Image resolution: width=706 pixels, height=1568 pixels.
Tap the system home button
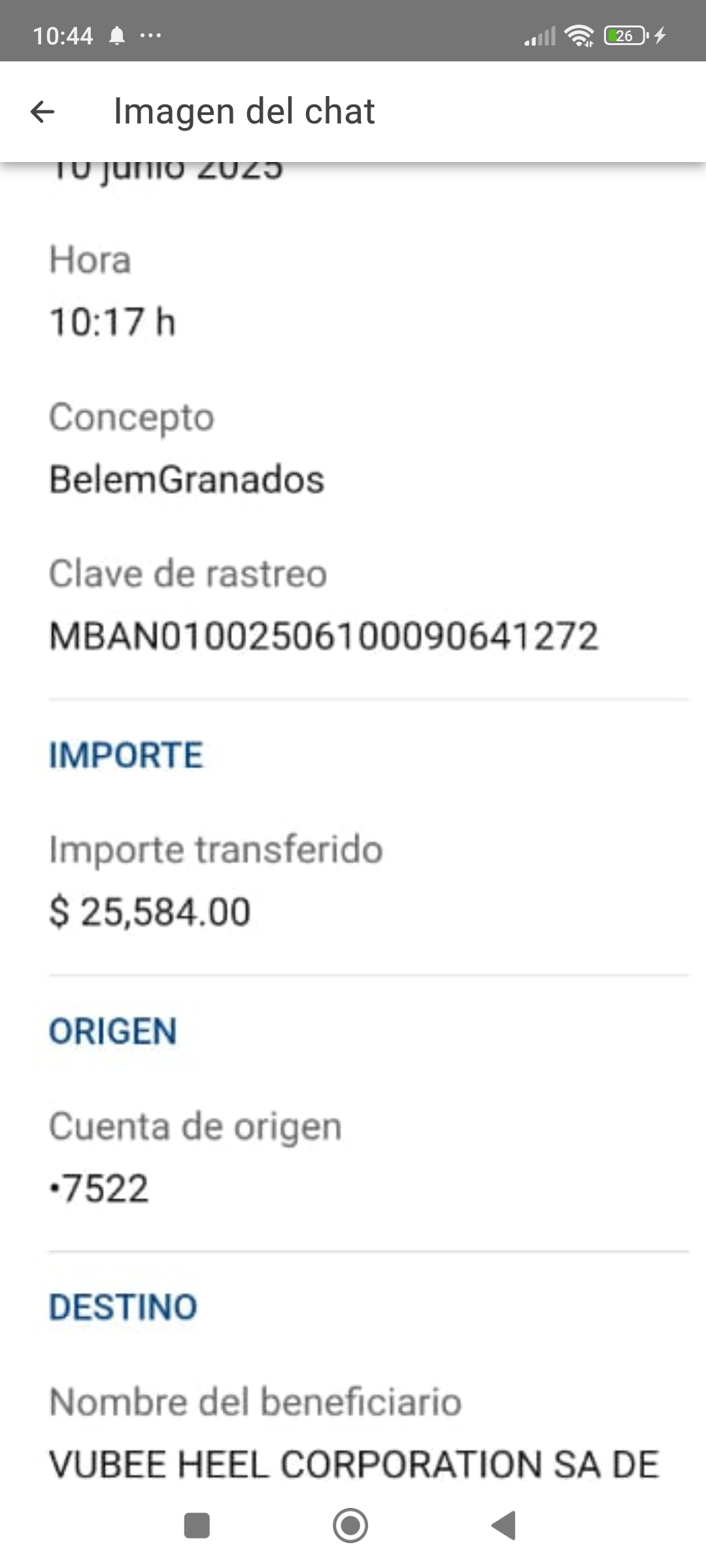[350, 1526]
